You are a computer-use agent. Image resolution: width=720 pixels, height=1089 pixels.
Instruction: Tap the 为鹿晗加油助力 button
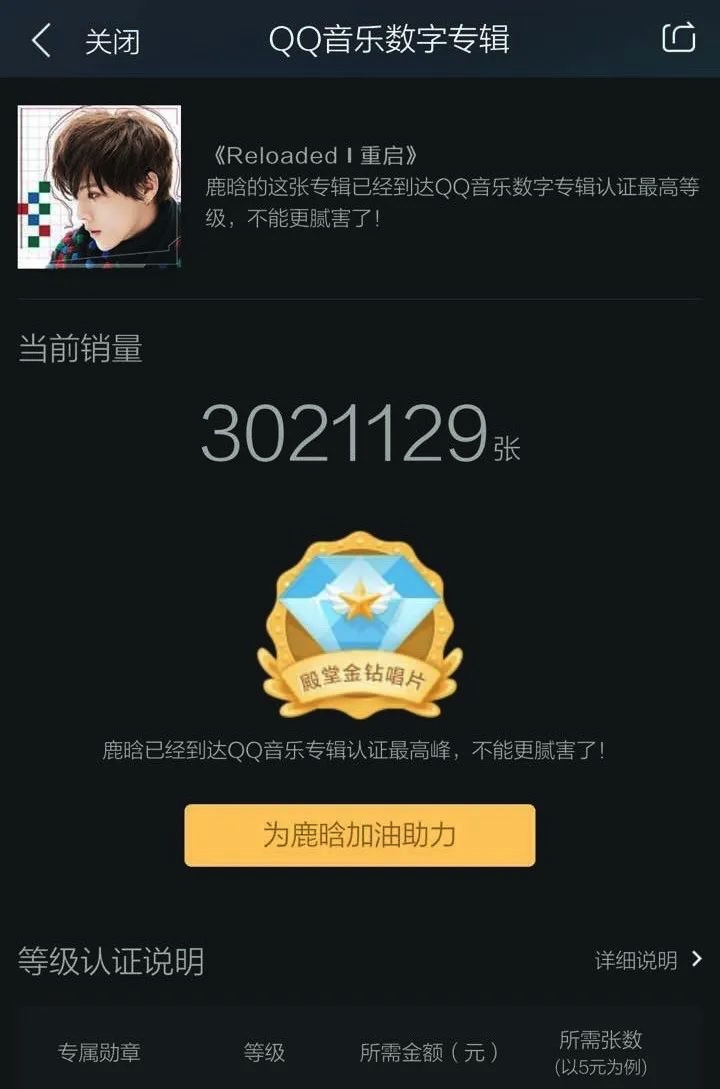coord(360,835)
